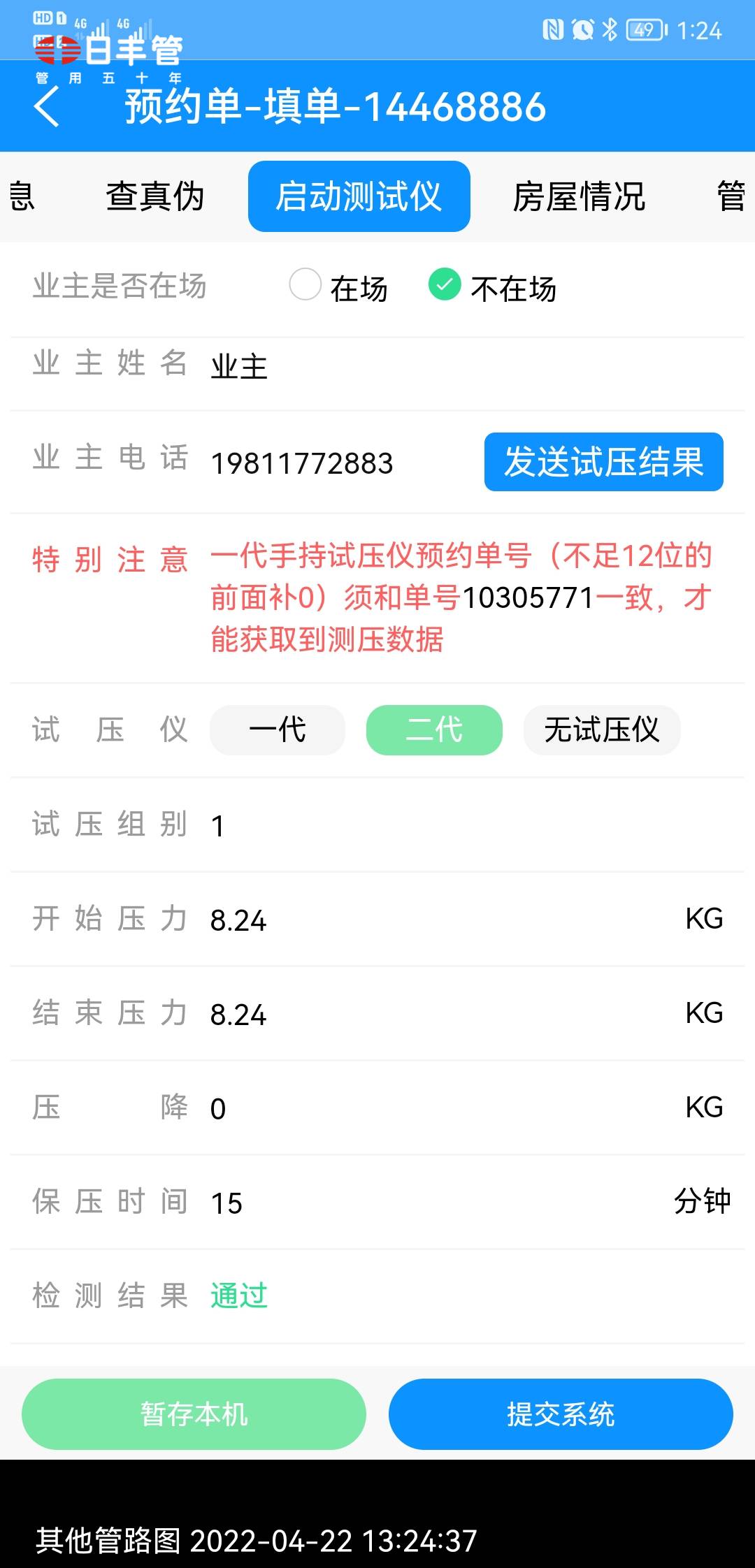Select the 一代 pressure tester chip
The image size is (755, 1568).
[x=278, y=730]
